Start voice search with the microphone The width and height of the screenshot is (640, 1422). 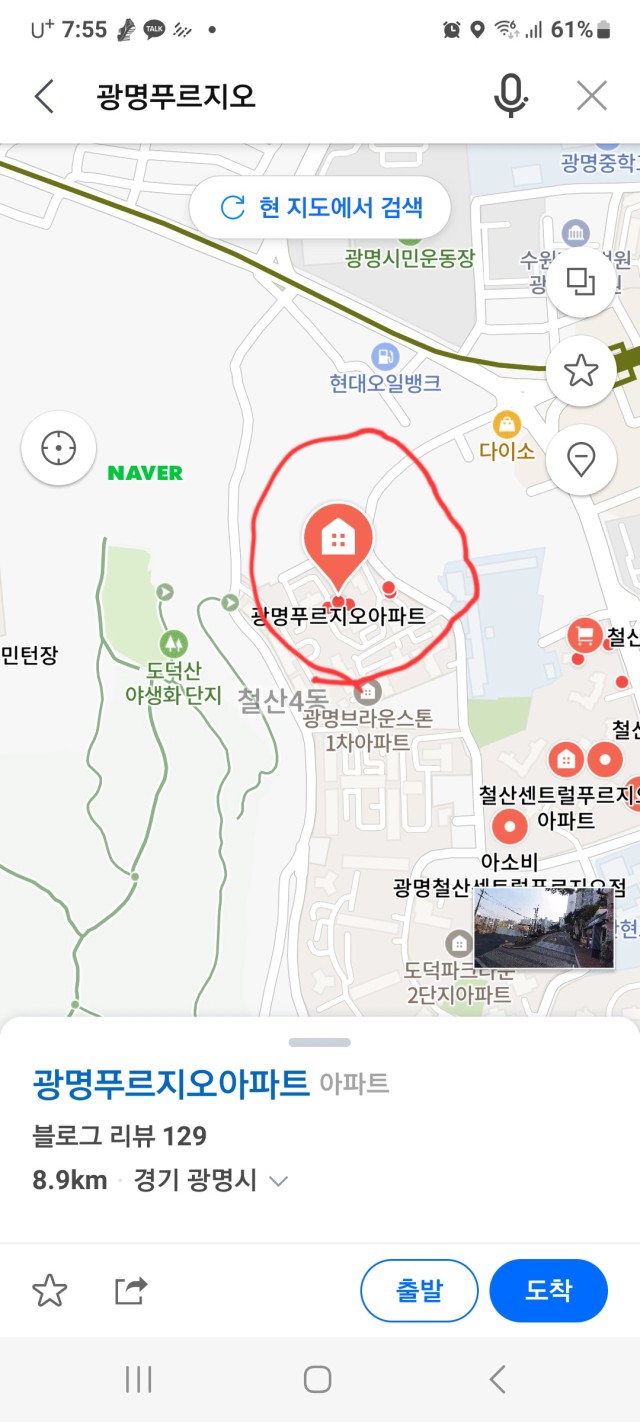click(x=510, y=96)
